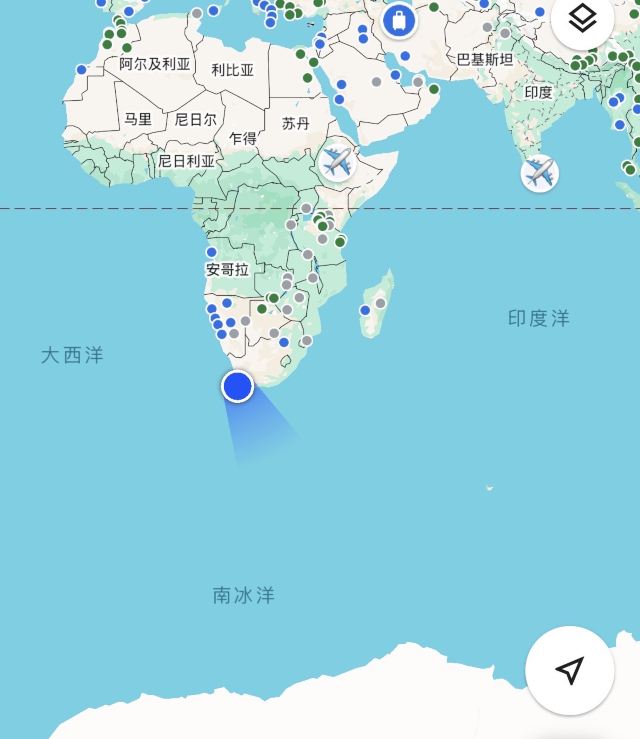Select the airplane marker in East Africa
Screen dimensions: 640x739
(x=337, y=162)
